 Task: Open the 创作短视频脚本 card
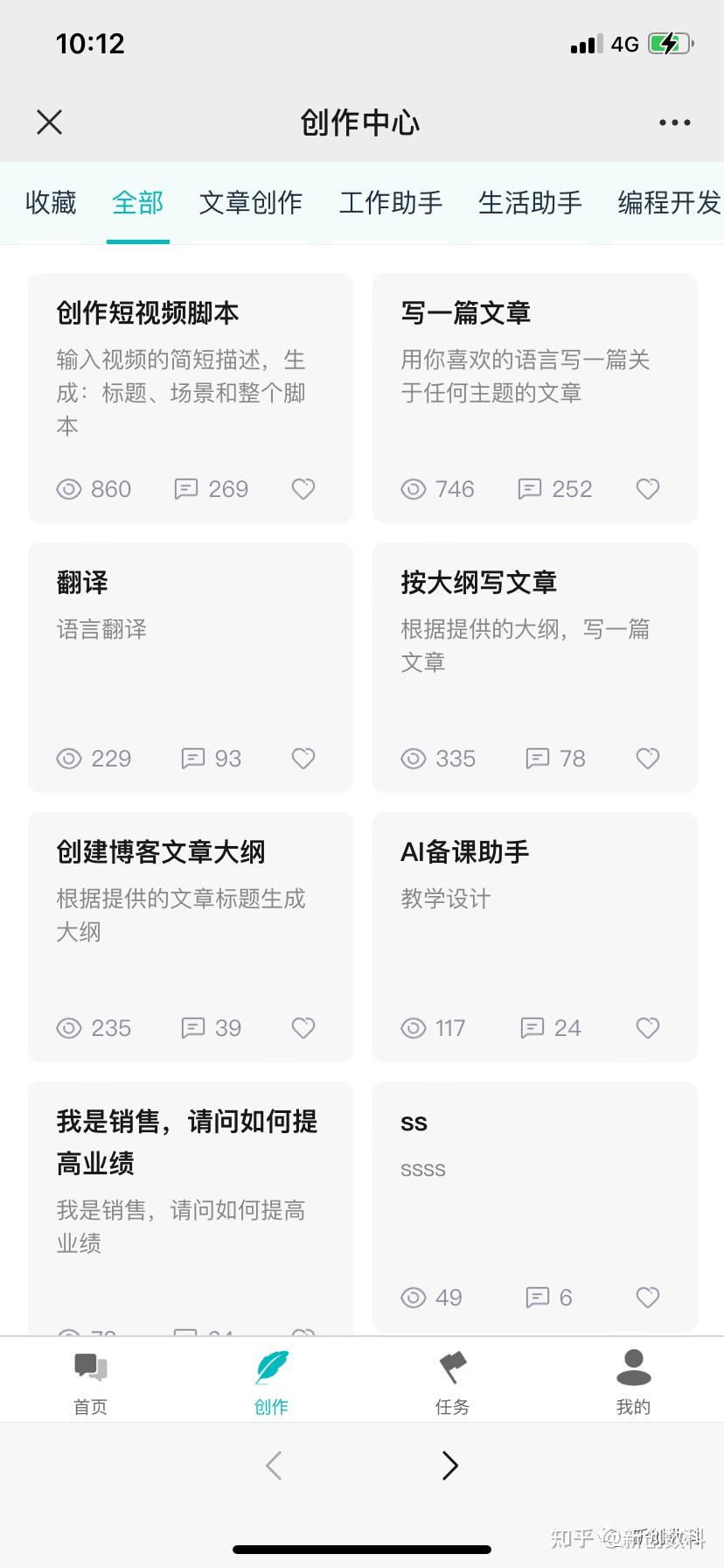pos(191,398)
